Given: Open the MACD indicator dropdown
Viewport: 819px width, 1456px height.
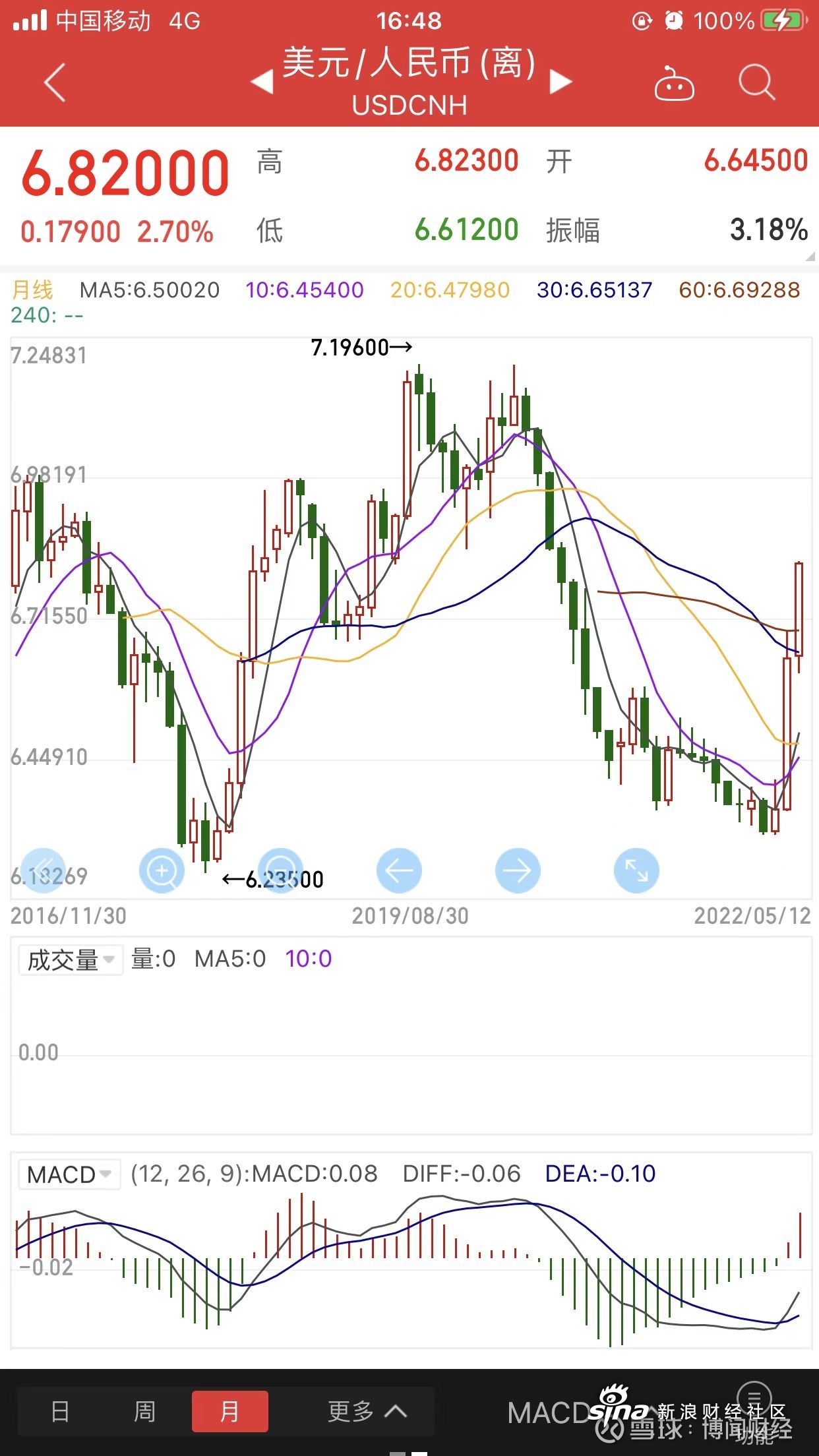Looking at the screenshot, I should 69,1174.
